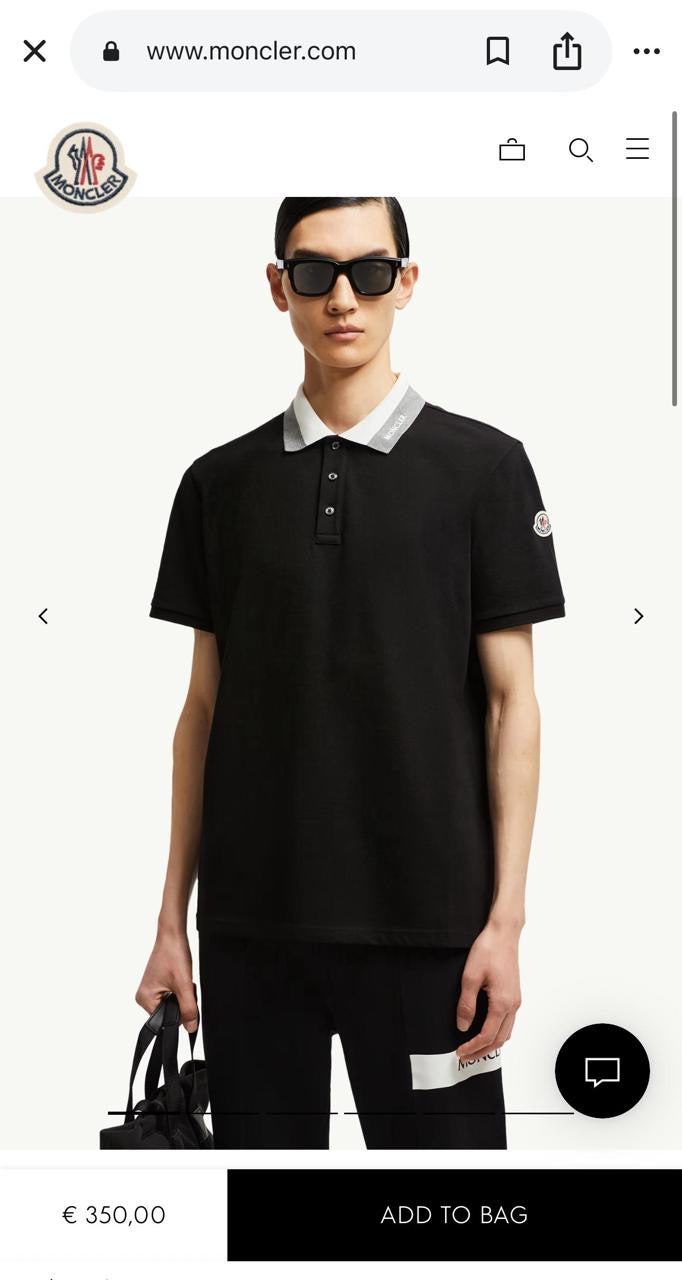
Task: Add the polo to bag
Action: tap(454, 1215)
